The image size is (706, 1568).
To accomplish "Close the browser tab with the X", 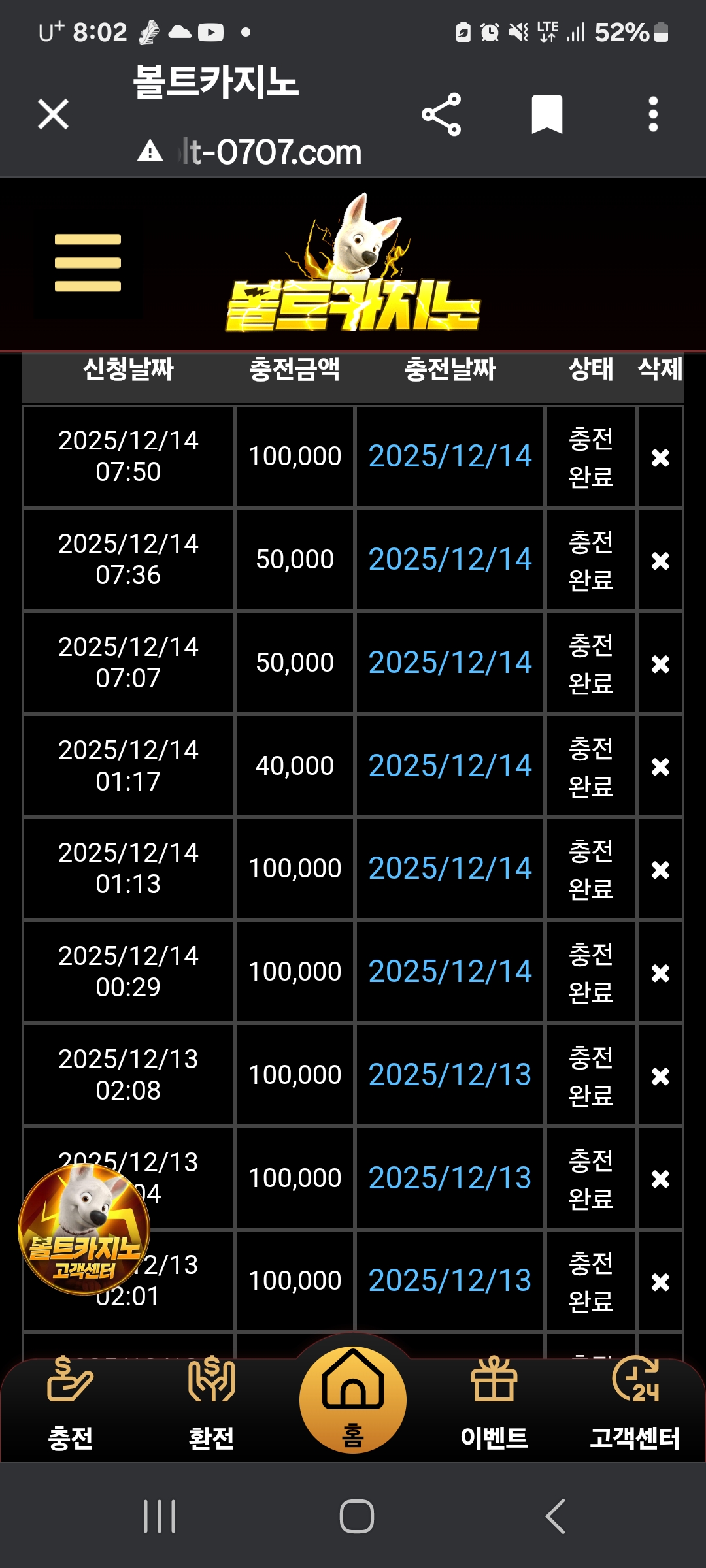I will pyautogui.click(x=54, y=114).
